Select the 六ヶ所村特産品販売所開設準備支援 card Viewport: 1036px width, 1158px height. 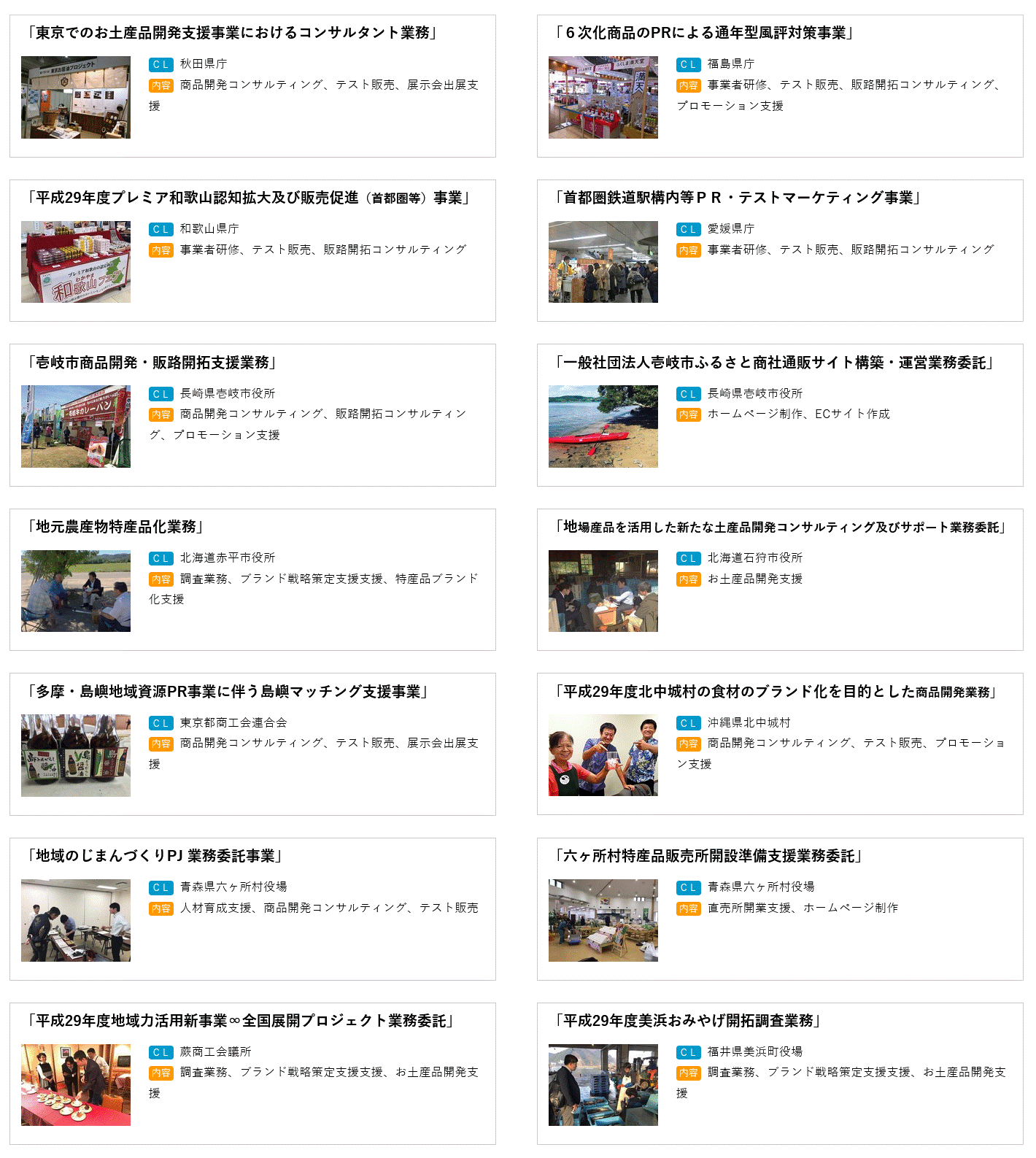coord(780,909)
